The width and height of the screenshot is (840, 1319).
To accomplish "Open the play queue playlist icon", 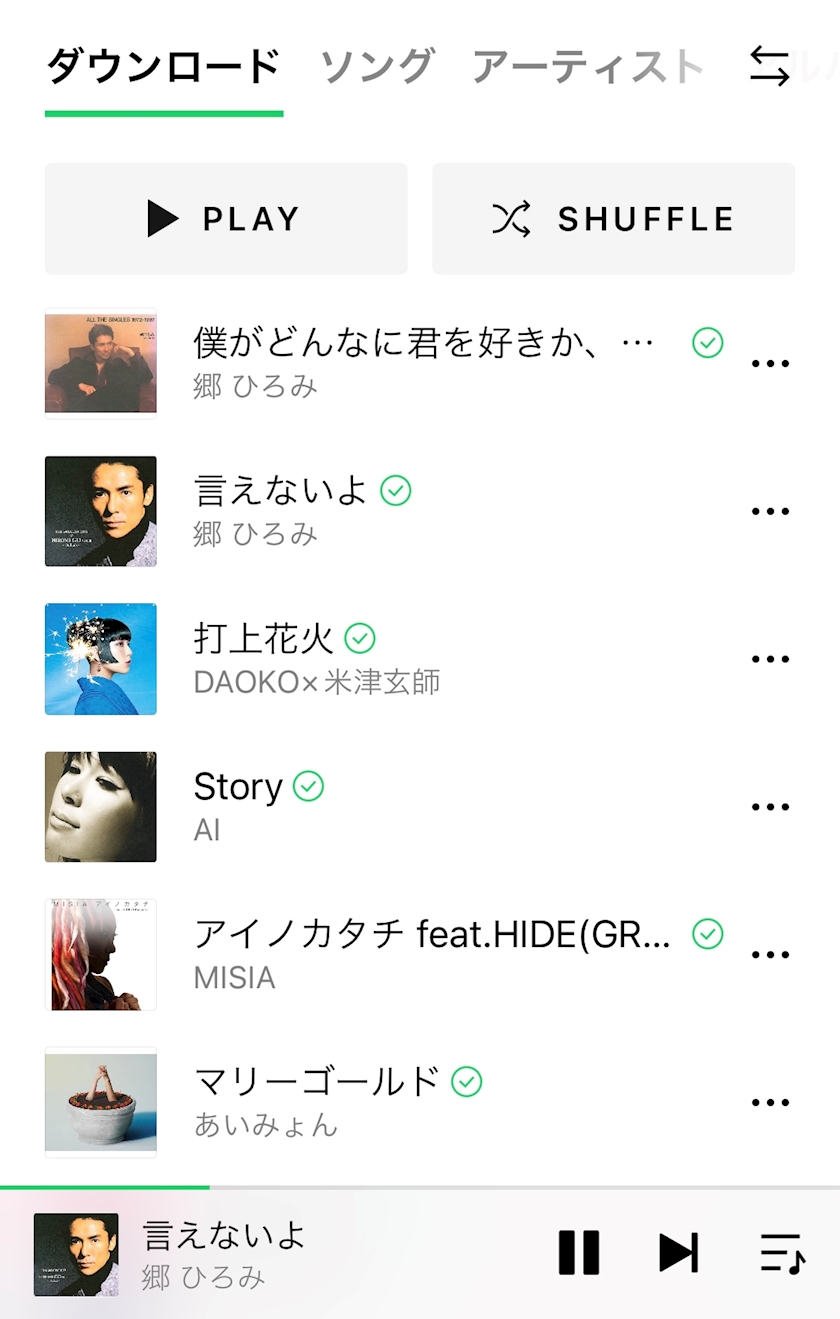I will pyautogui.click(x=782, y=1253).
